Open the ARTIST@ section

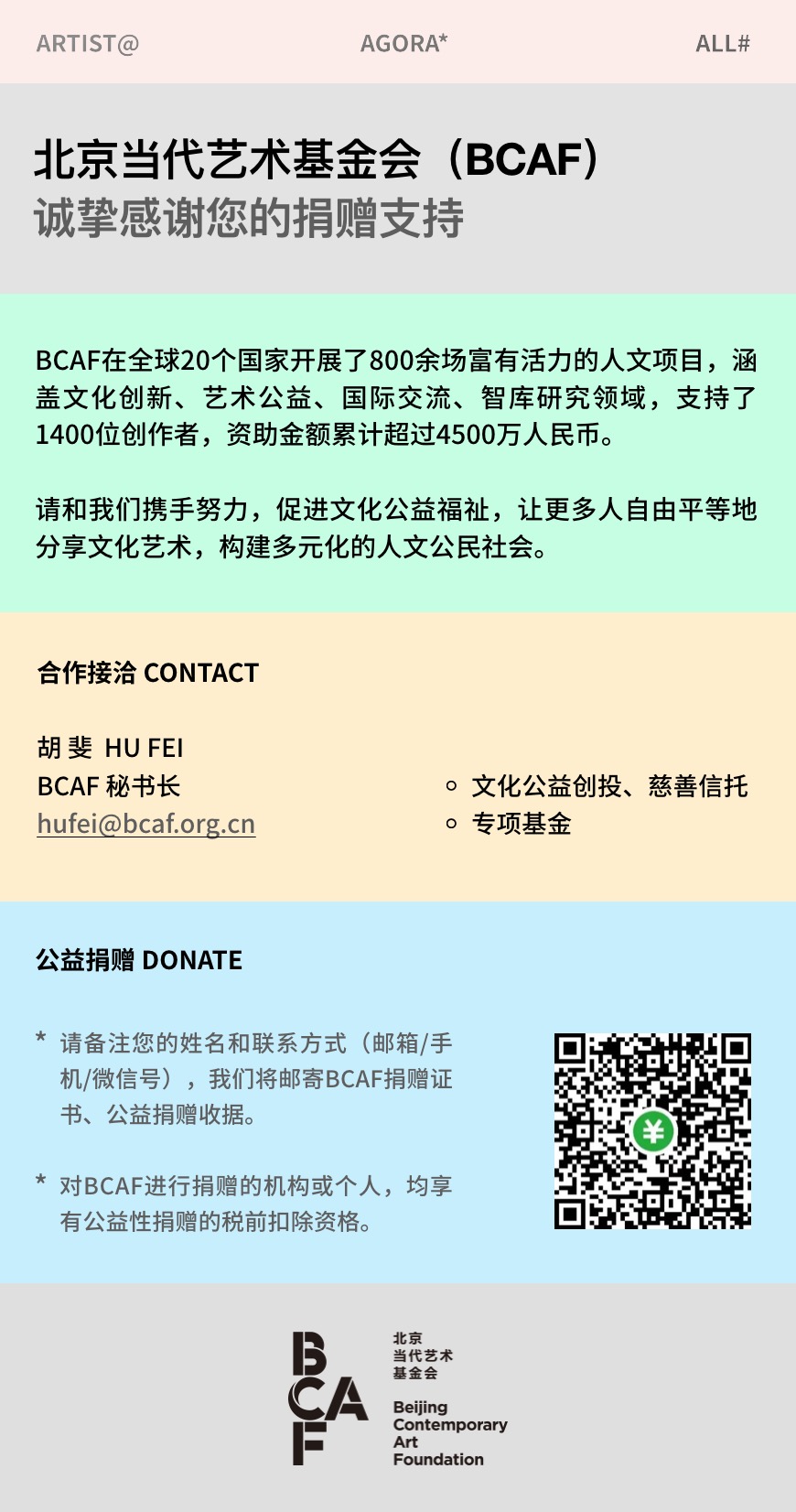click(x=88, y=43)
